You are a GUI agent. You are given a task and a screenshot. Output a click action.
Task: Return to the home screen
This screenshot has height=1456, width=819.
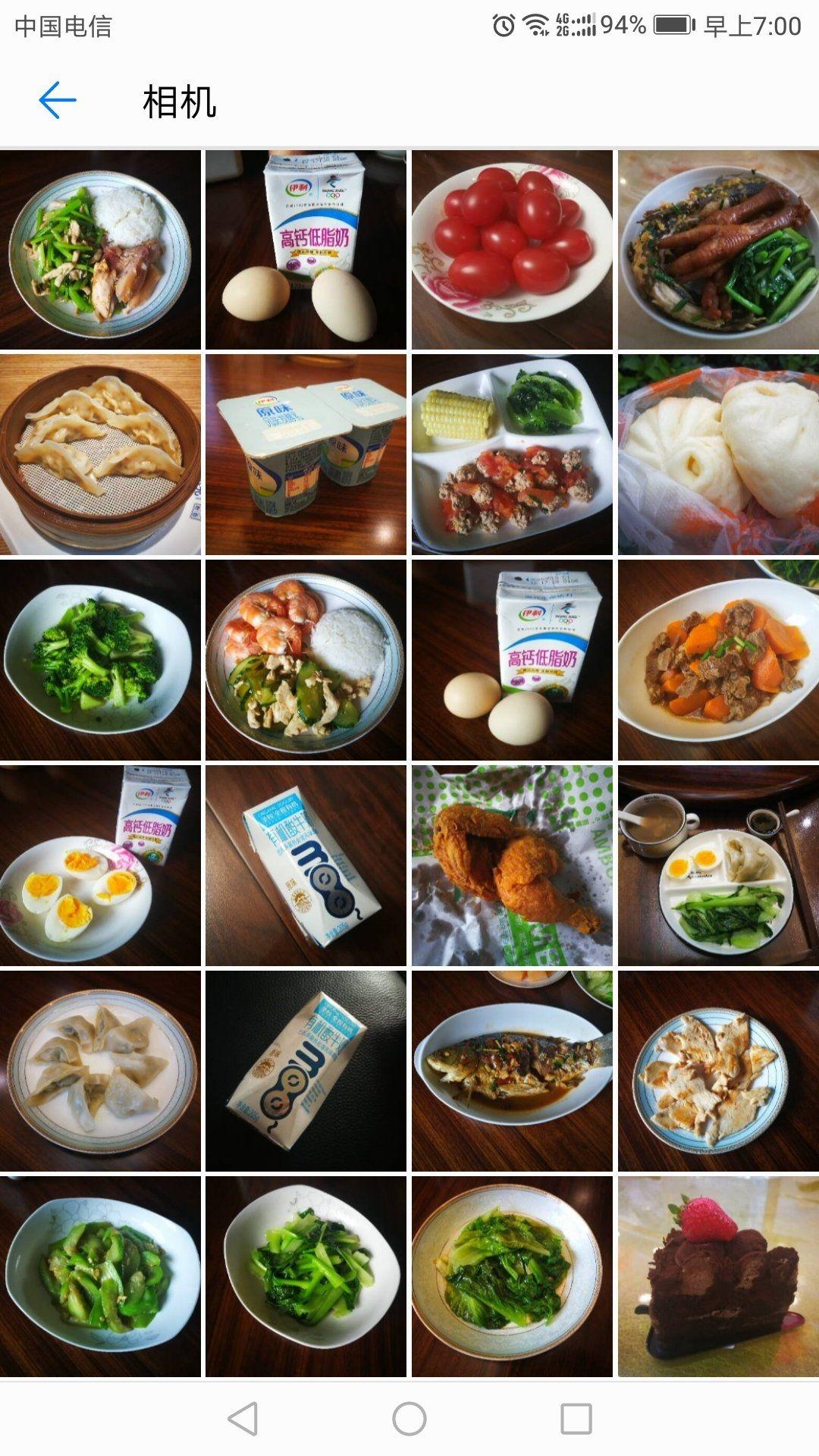coord(409,1419)
